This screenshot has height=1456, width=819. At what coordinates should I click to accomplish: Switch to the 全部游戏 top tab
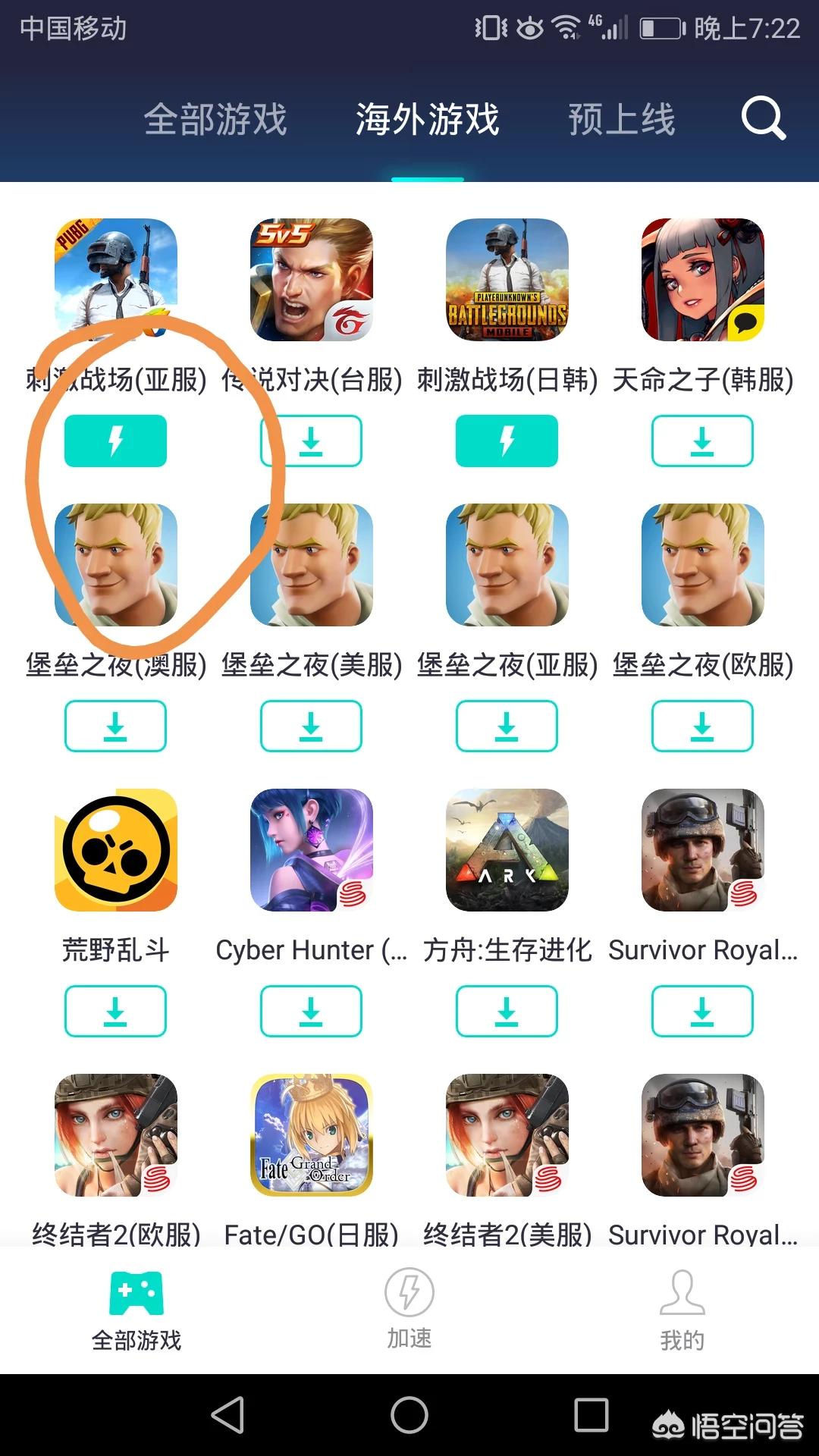[215, 120]
